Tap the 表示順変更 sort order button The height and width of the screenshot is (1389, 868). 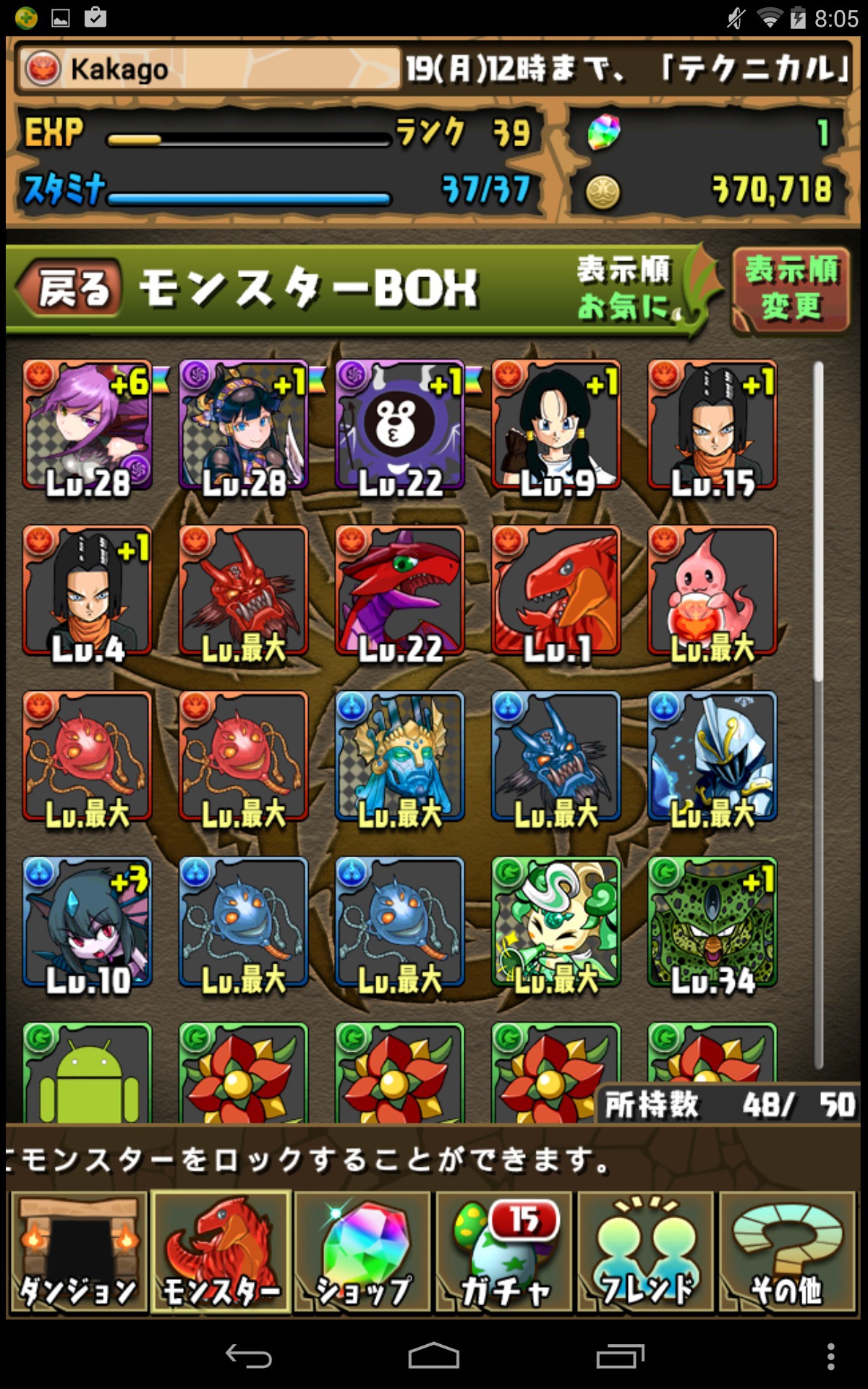coord(791,289)
